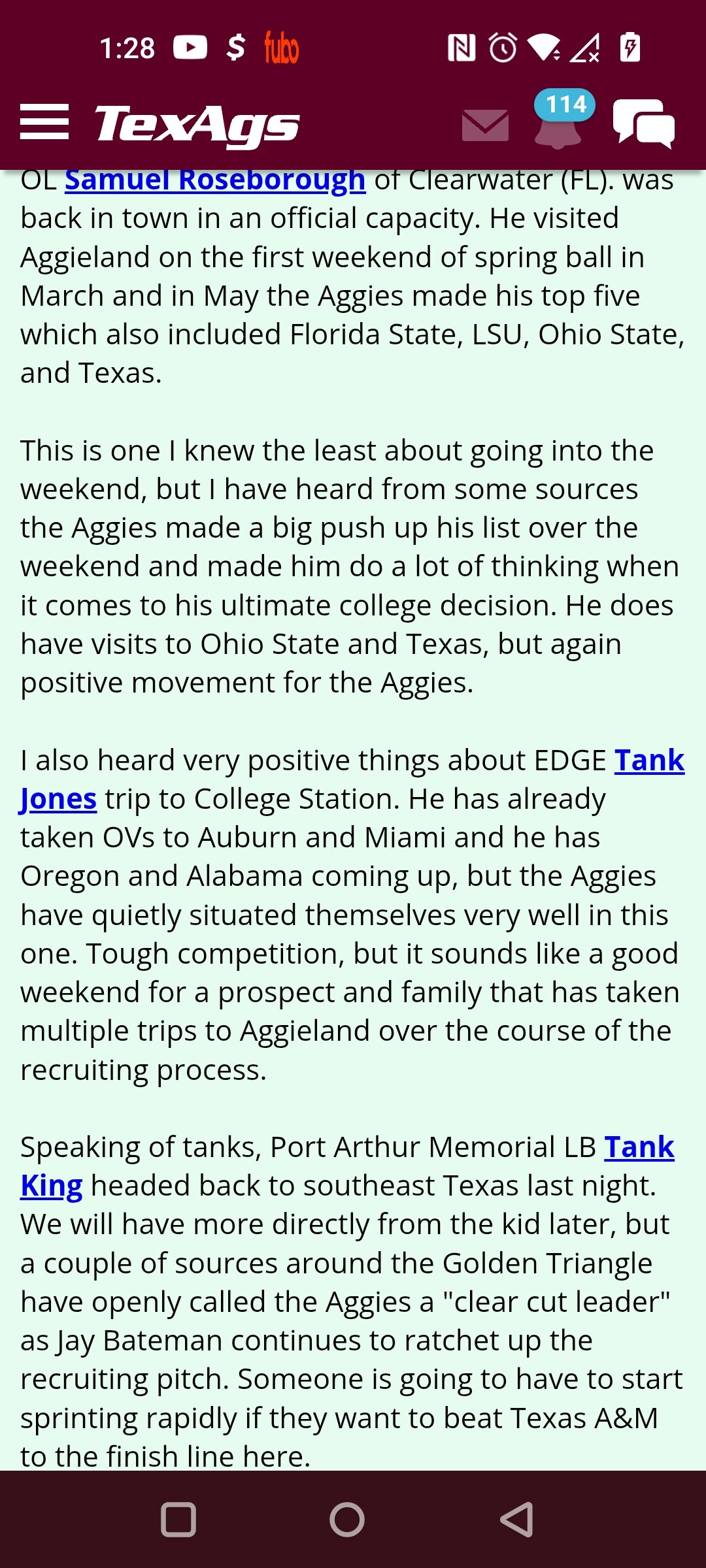The height and width of the screenshot is (1568, 706).
Task: Follow the Tank Jones link
Action: pos(649,760)
